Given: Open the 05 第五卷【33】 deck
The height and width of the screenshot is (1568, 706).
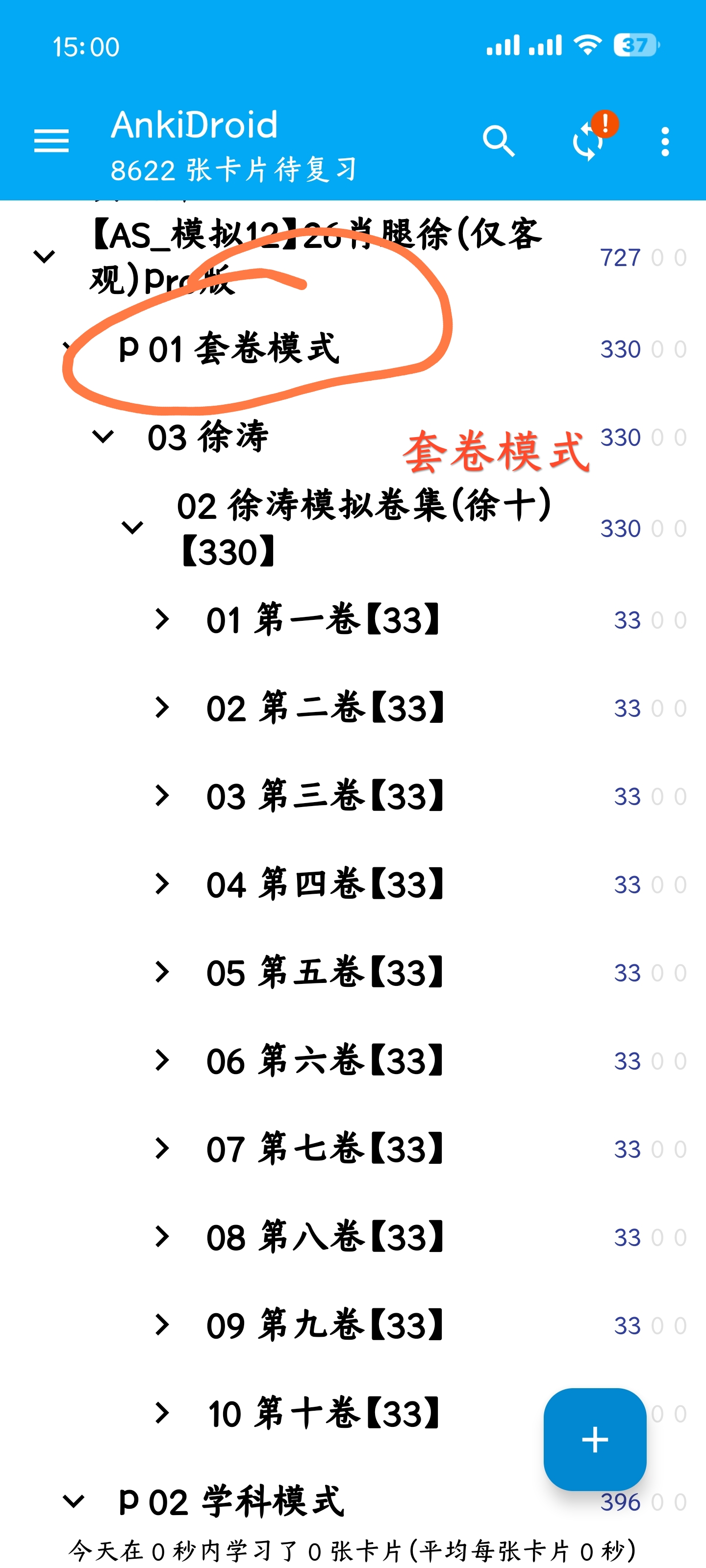Looking at the screenshot, I should 324,972.
